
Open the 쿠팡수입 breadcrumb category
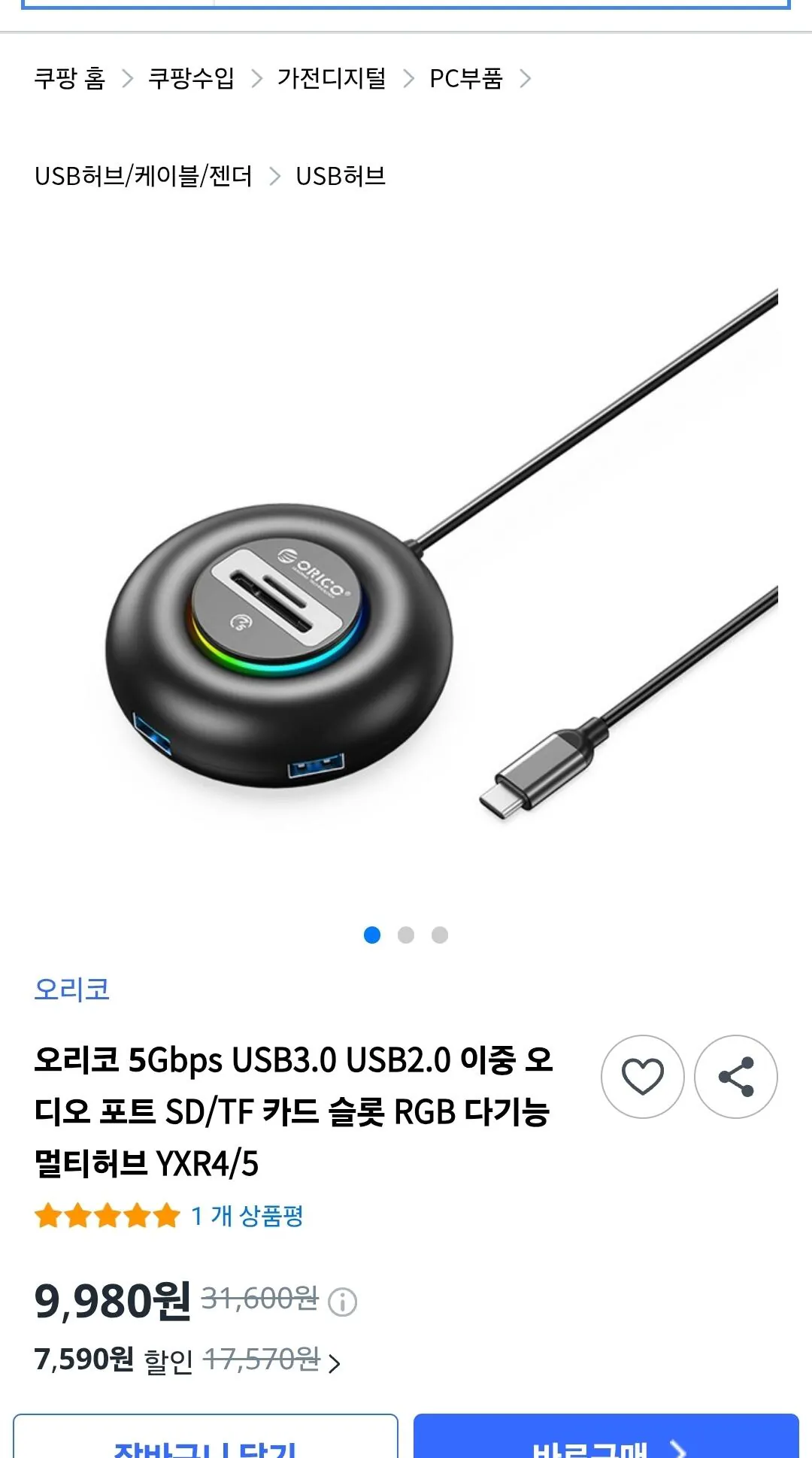coord(191,78)
